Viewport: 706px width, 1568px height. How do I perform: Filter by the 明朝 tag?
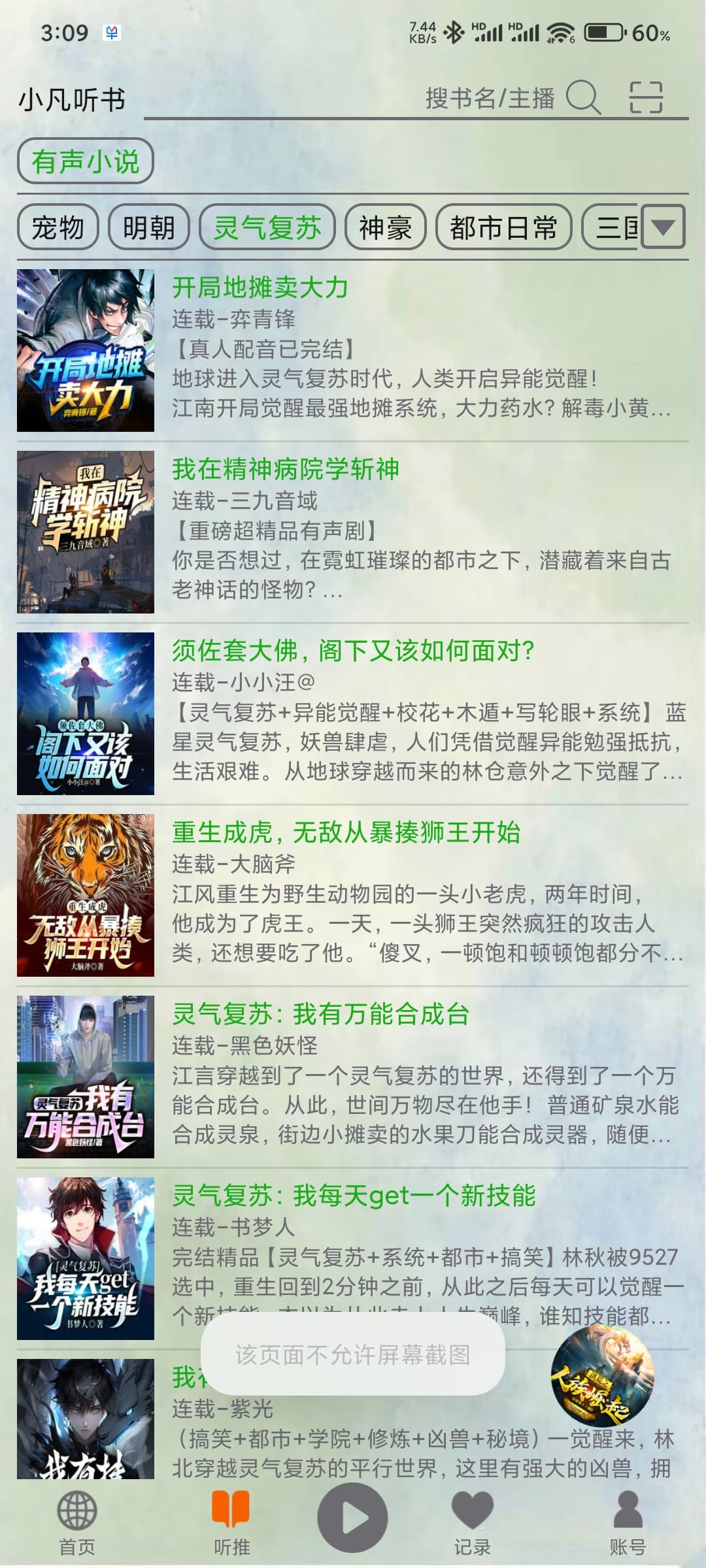coord(149,227)
